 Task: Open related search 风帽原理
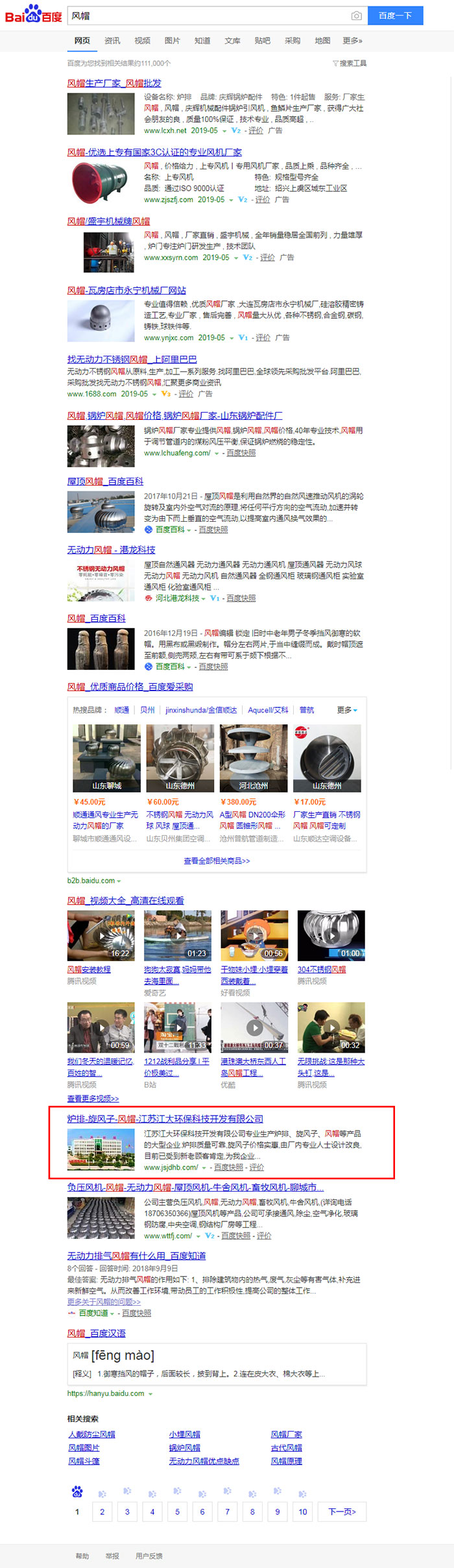click(x=286, y=1461)
